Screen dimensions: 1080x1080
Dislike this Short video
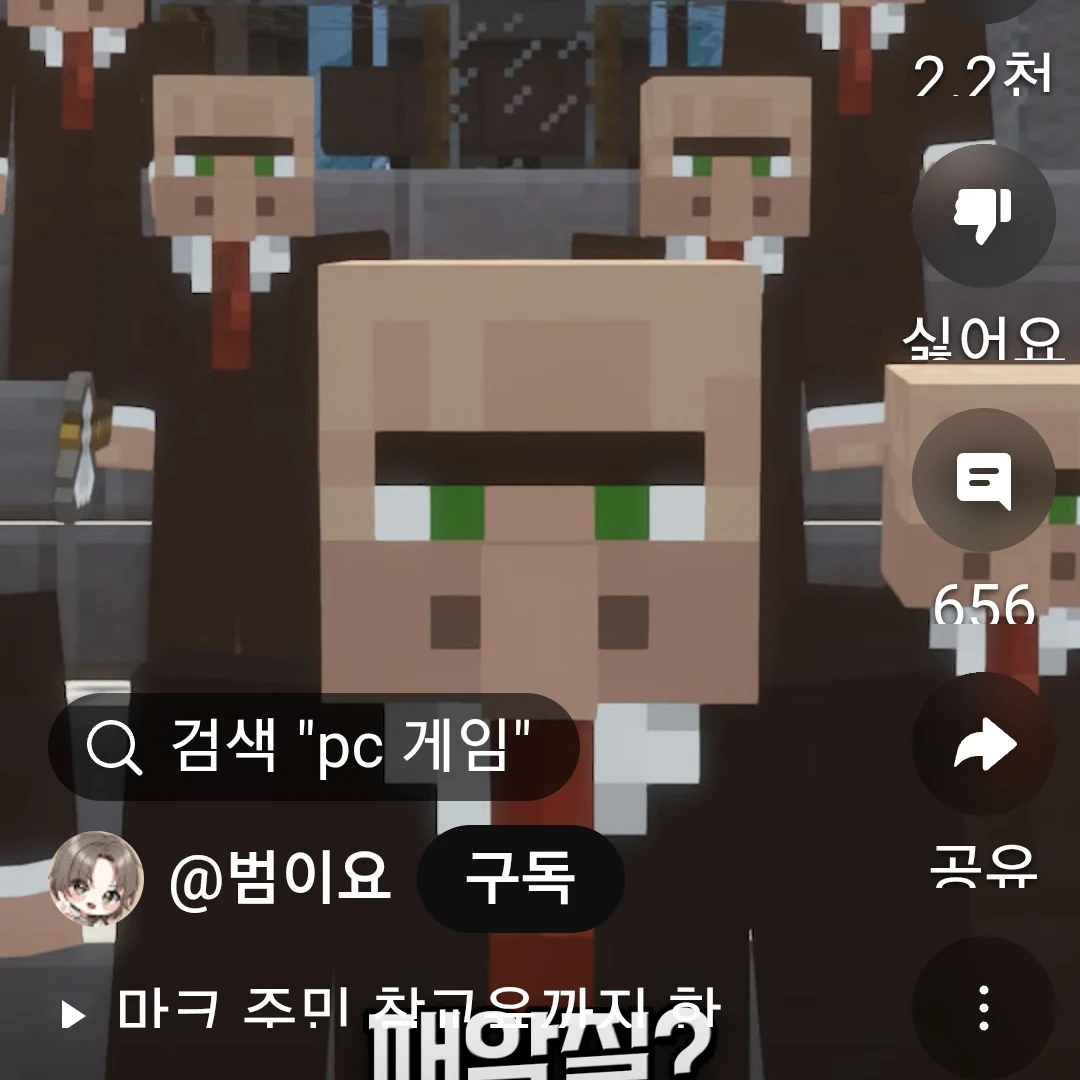(984, 217)
